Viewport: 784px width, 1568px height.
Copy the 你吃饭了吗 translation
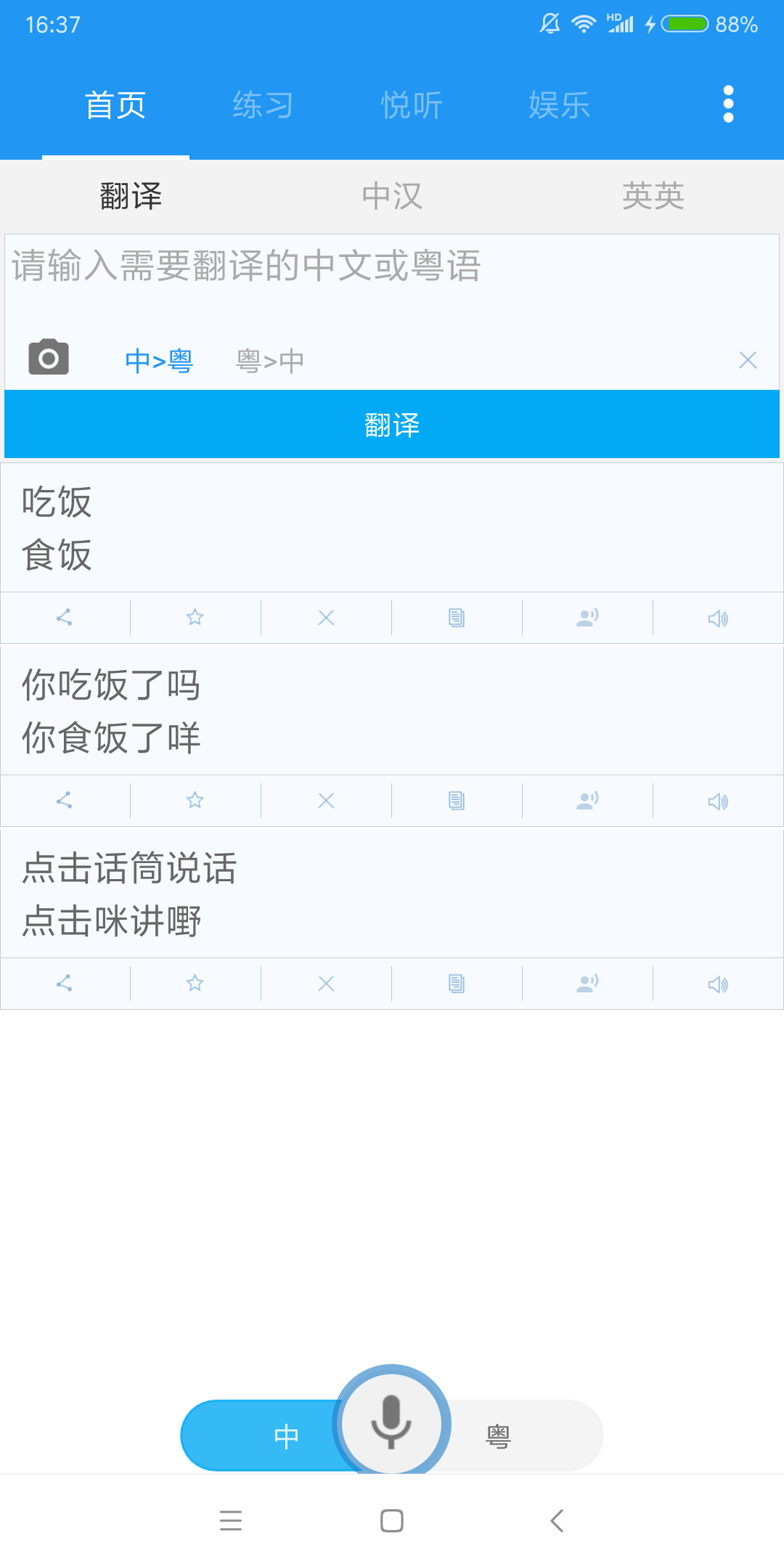456,801
